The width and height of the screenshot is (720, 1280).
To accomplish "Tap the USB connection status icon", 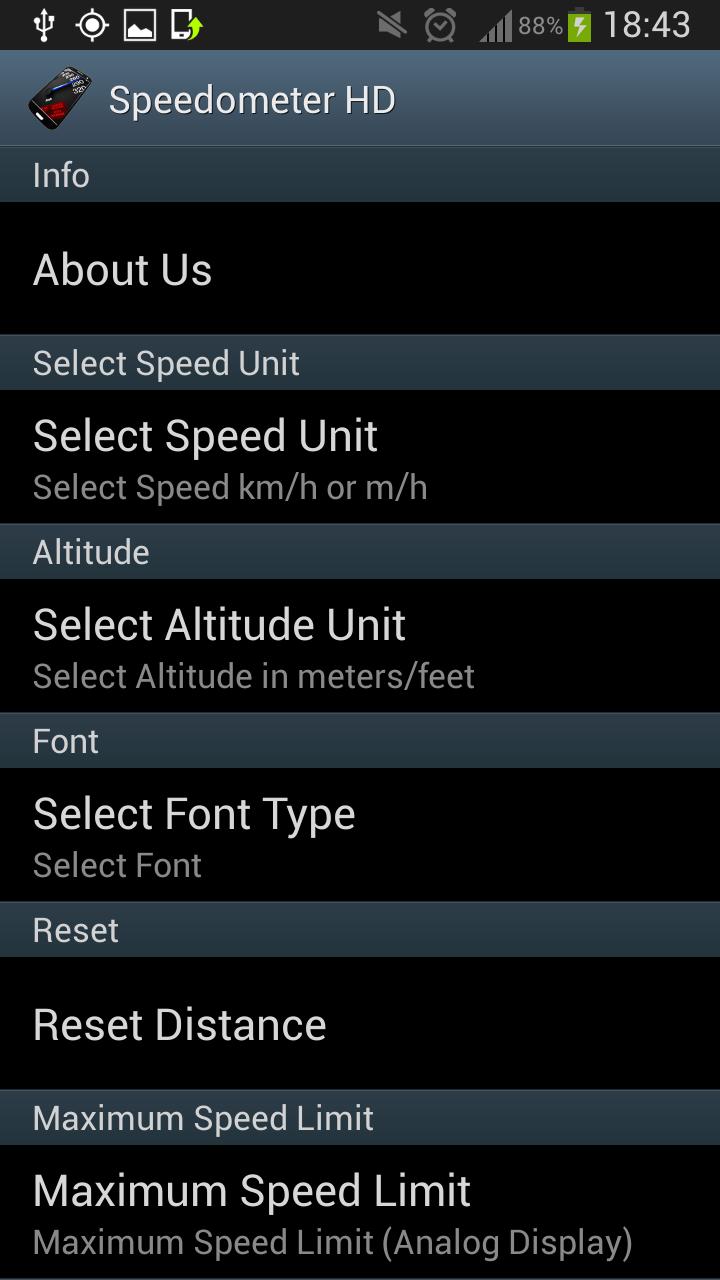I will [42, 24].
